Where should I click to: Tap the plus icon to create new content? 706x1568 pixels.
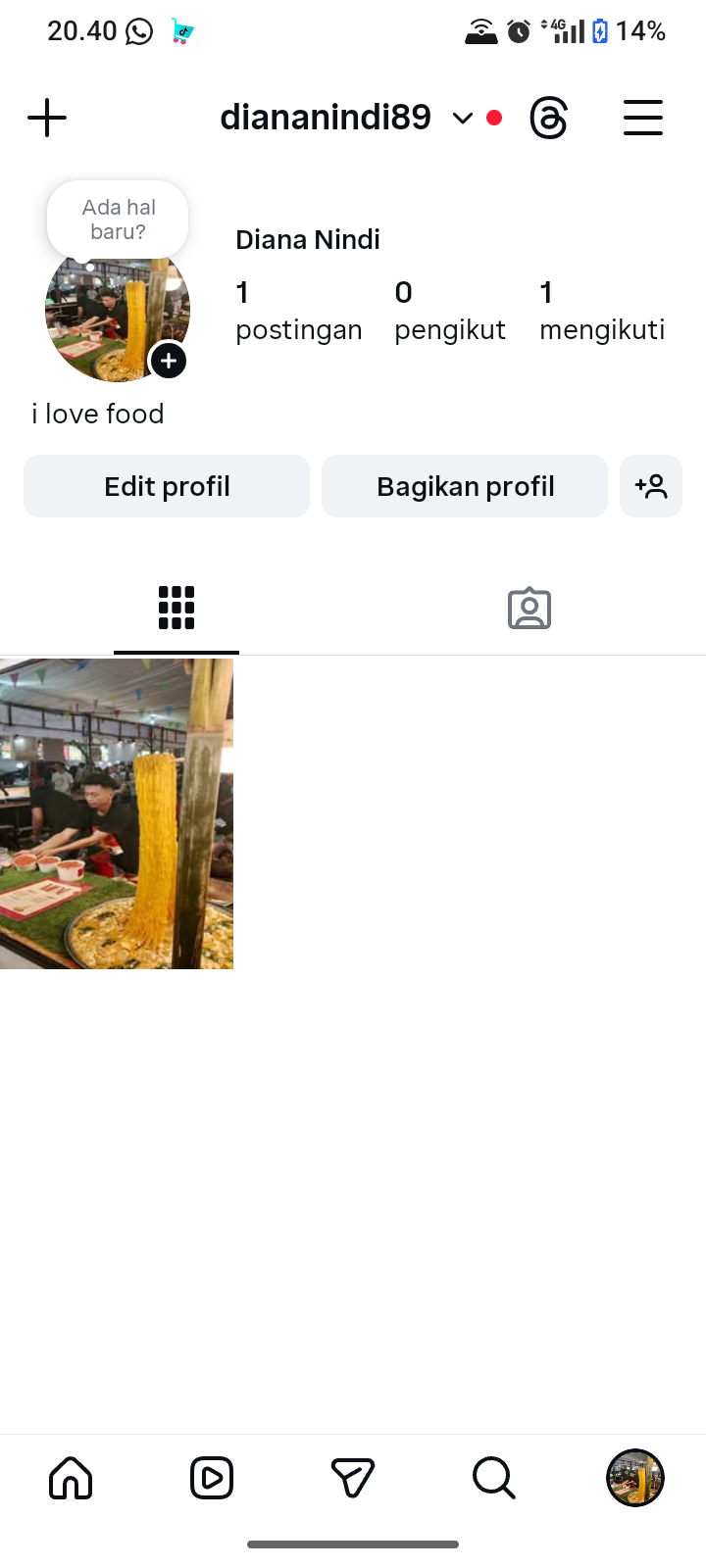click(46, 119)
